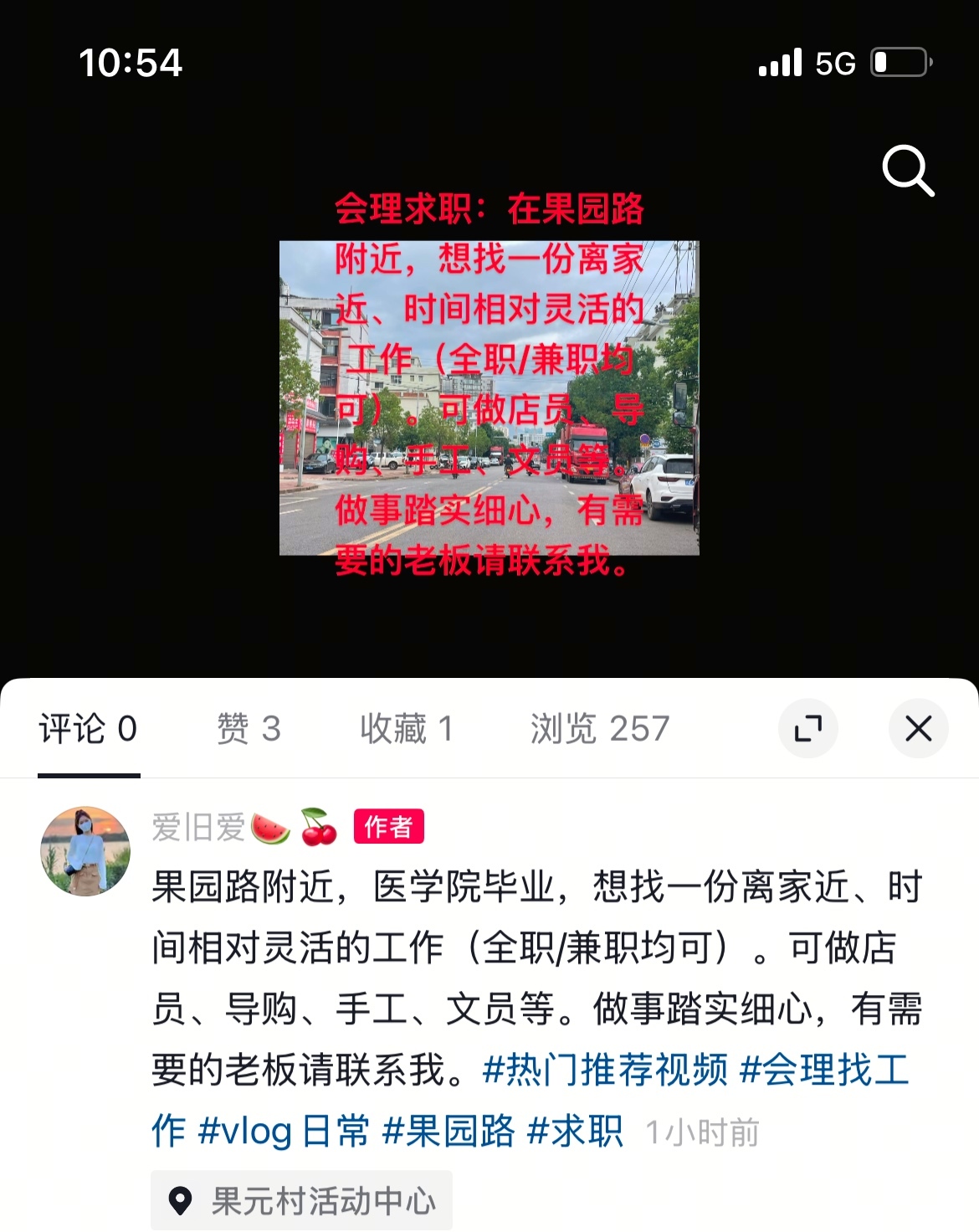Open the #会理找工作 hashtag

pyautogui.click(x=824, y=1070)
